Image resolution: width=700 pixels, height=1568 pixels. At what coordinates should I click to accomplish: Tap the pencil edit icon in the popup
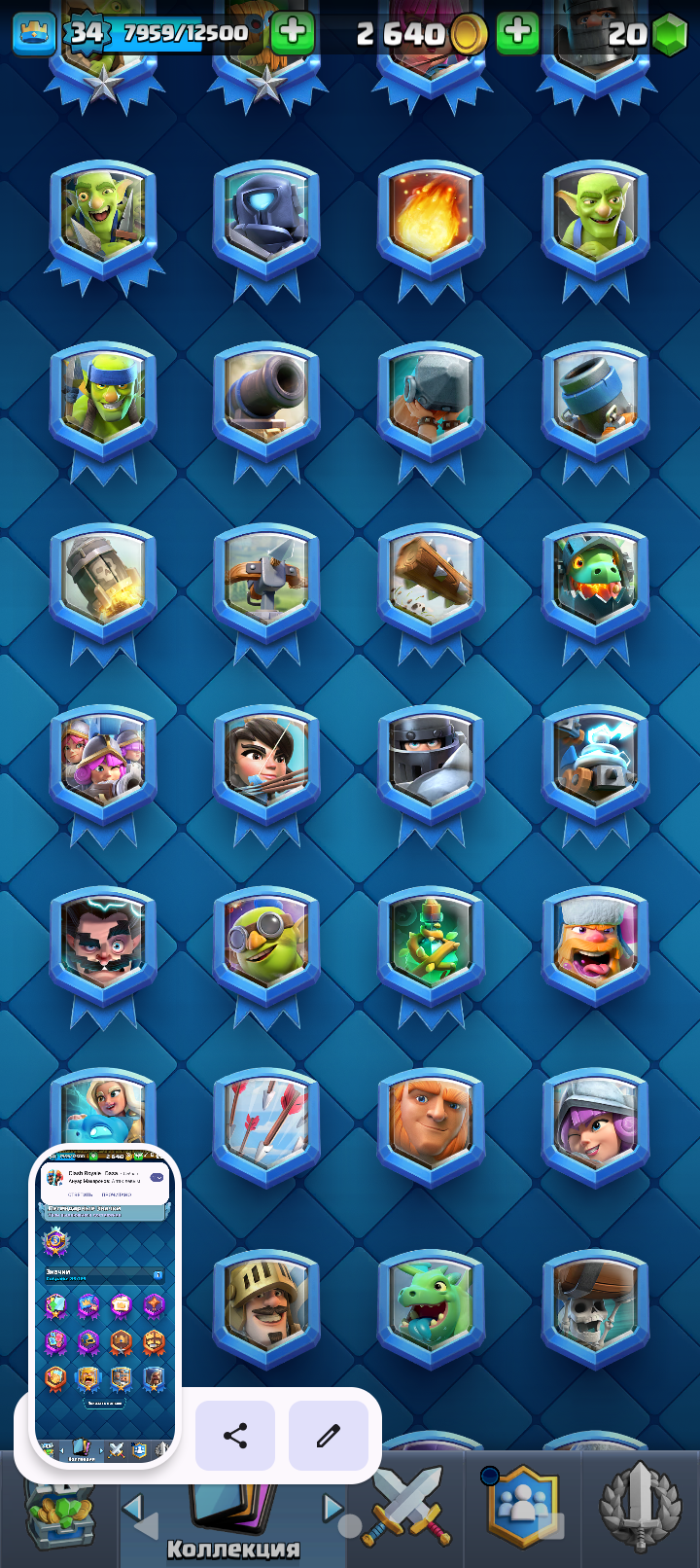[327, 1436]
